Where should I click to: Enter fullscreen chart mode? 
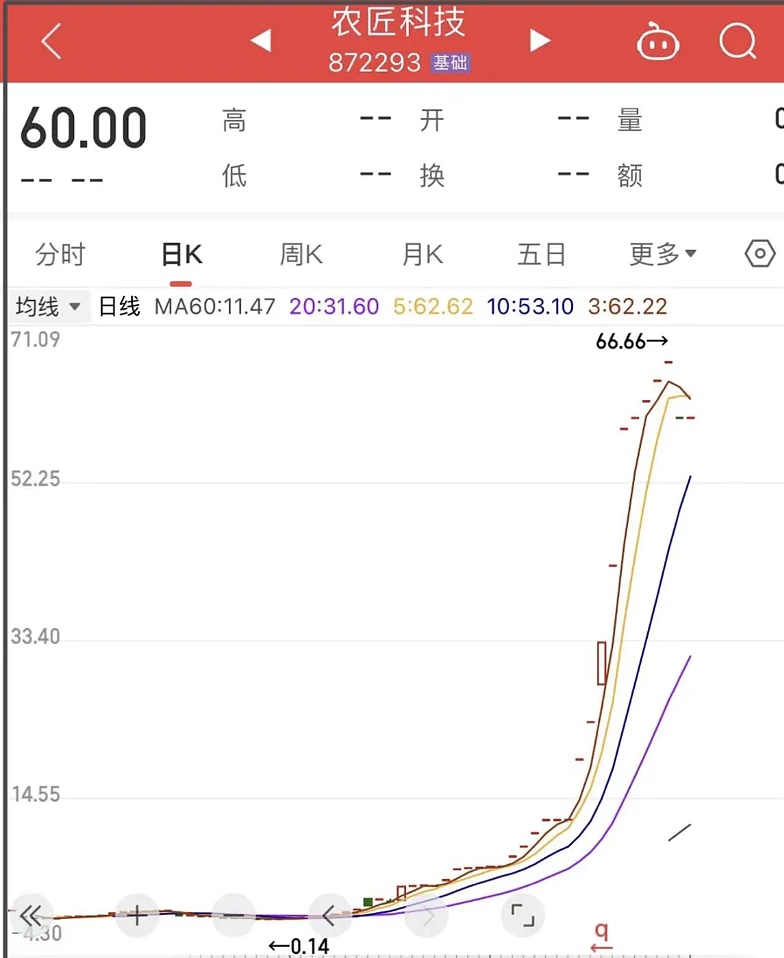coord(523,915)
